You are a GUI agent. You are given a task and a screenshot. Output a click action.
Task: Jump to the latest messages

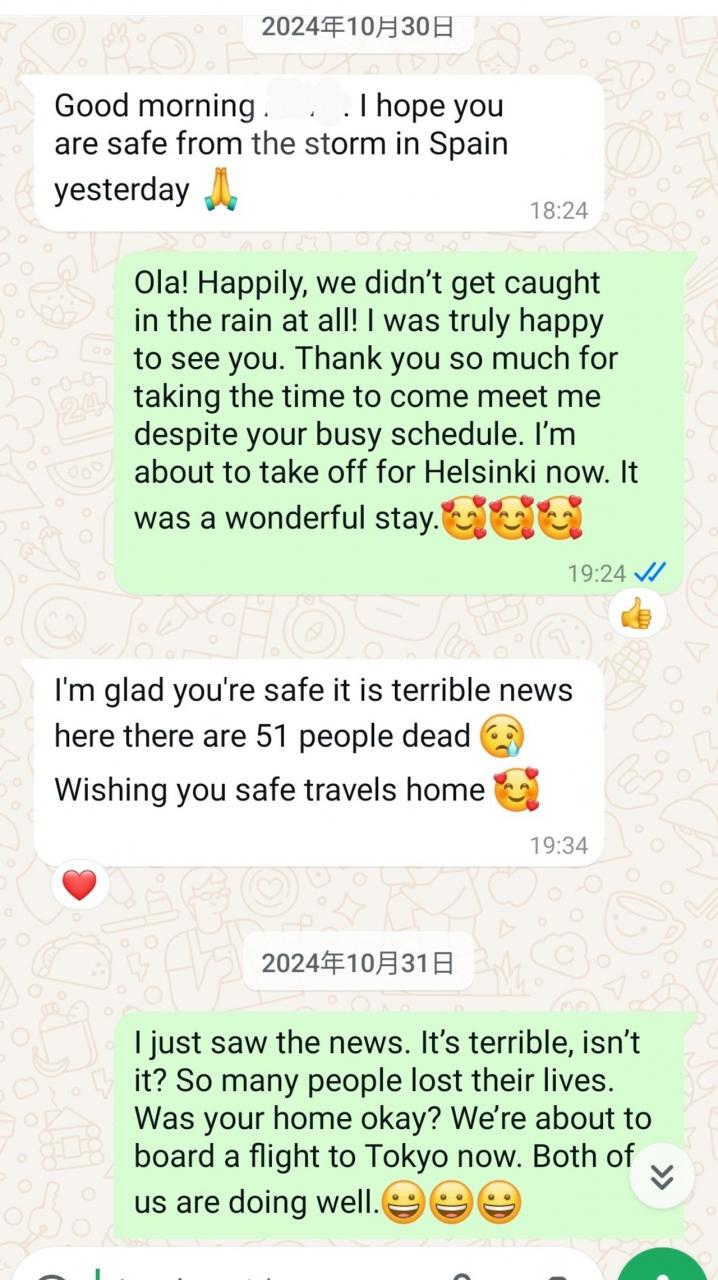[661, 1177]
